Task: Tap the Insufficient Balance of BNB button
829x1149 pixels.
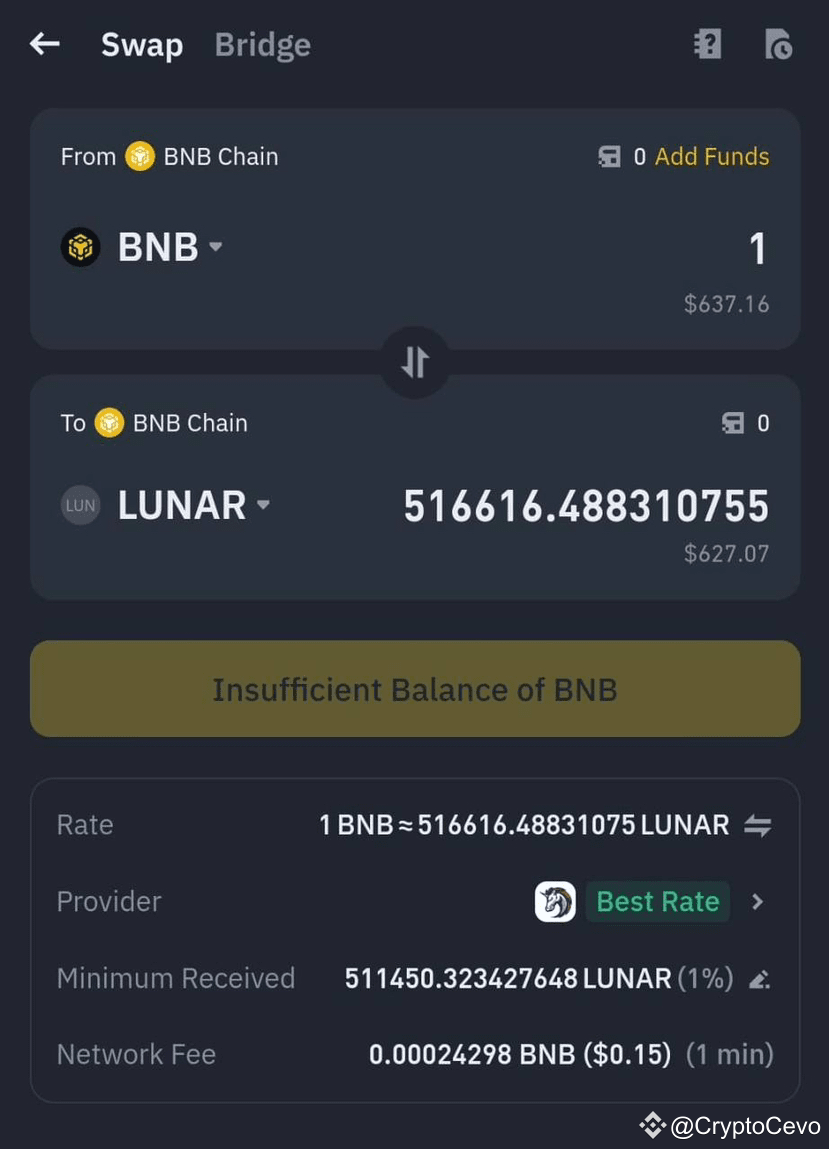Action: point(415,689)
